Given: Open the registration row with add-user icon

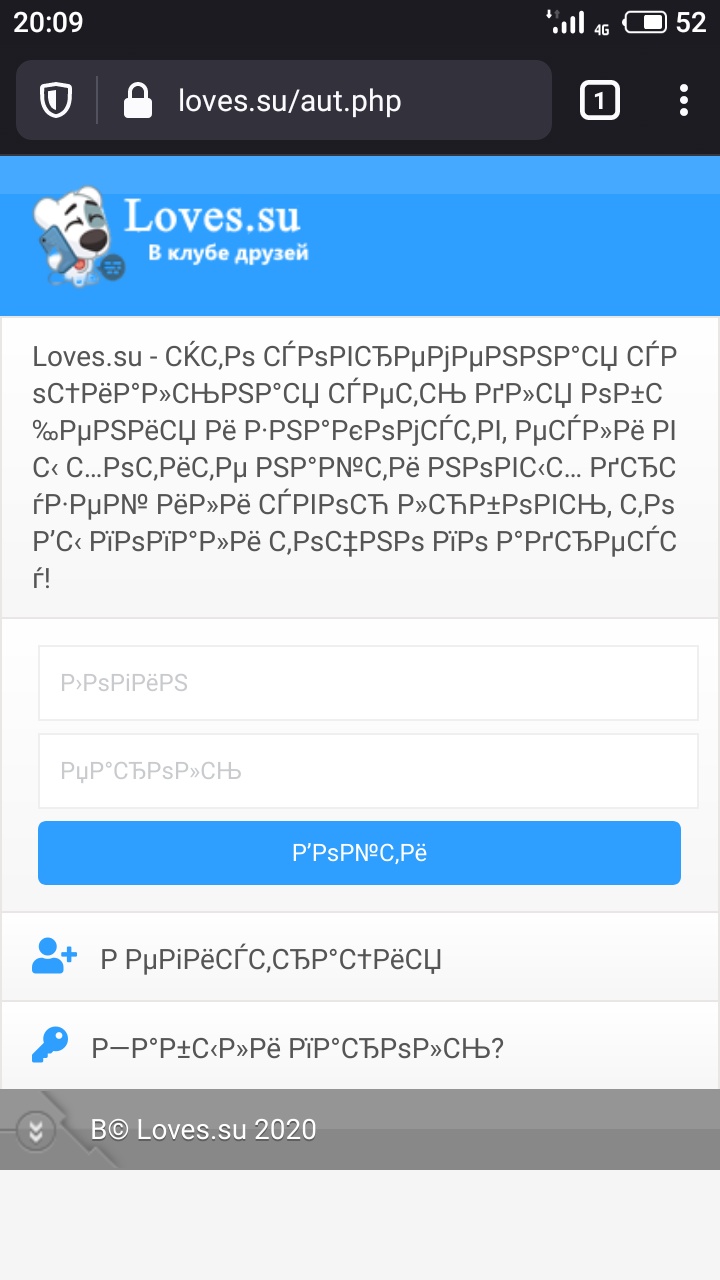Looking at the screenshot, I should 360,959.
